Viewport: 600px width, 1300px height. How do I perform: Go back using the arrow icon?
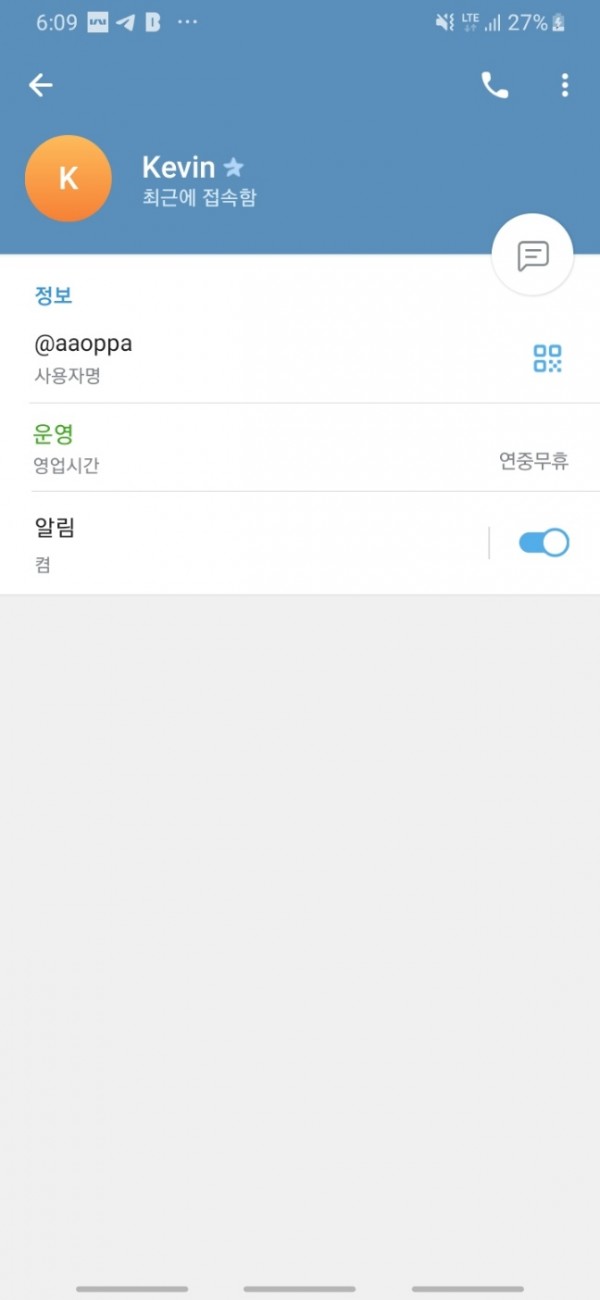pyautogui.click(x=40, y=86)
